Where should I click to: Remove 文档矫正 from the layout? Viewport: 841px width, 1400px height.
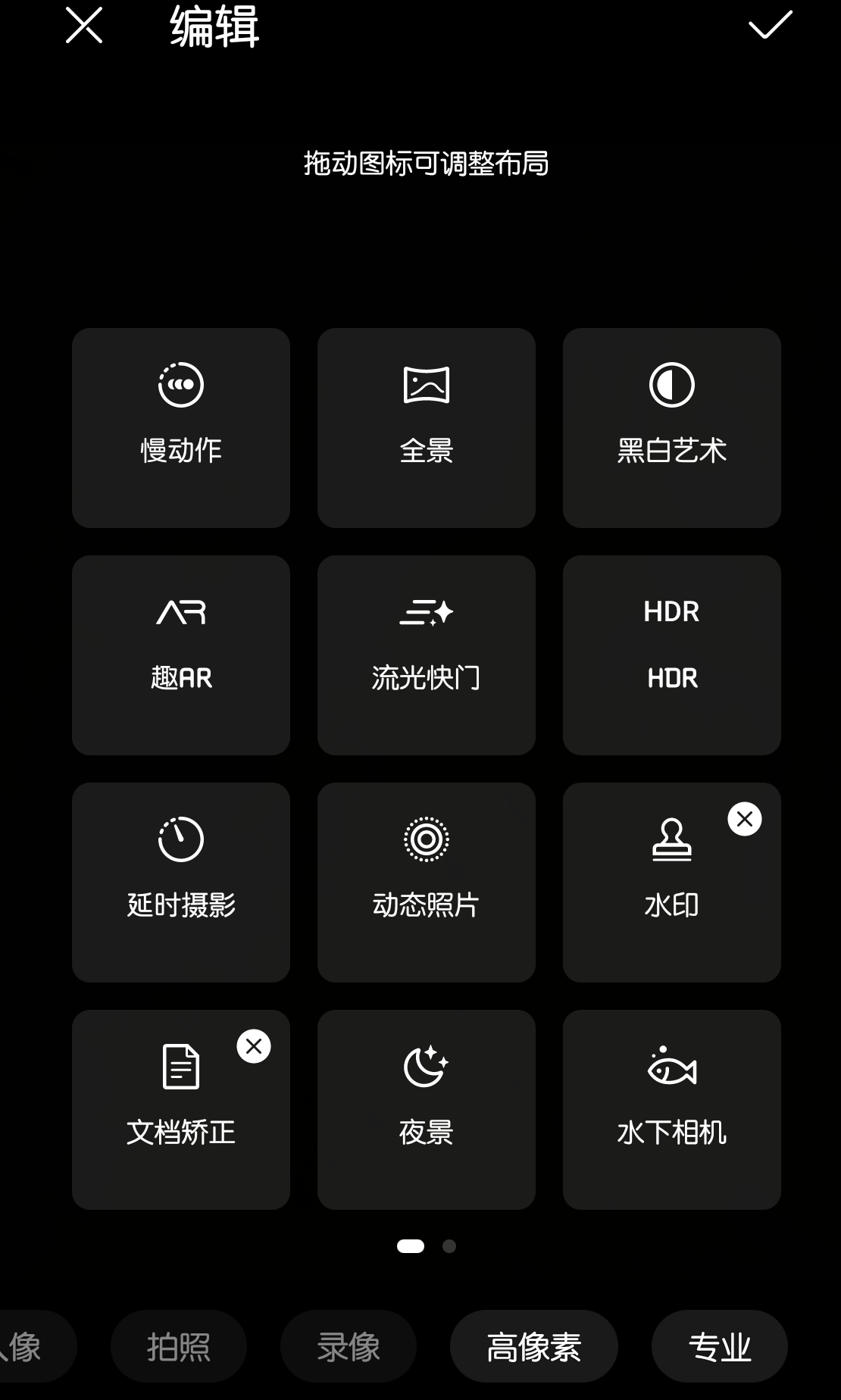coord(253,1046)
